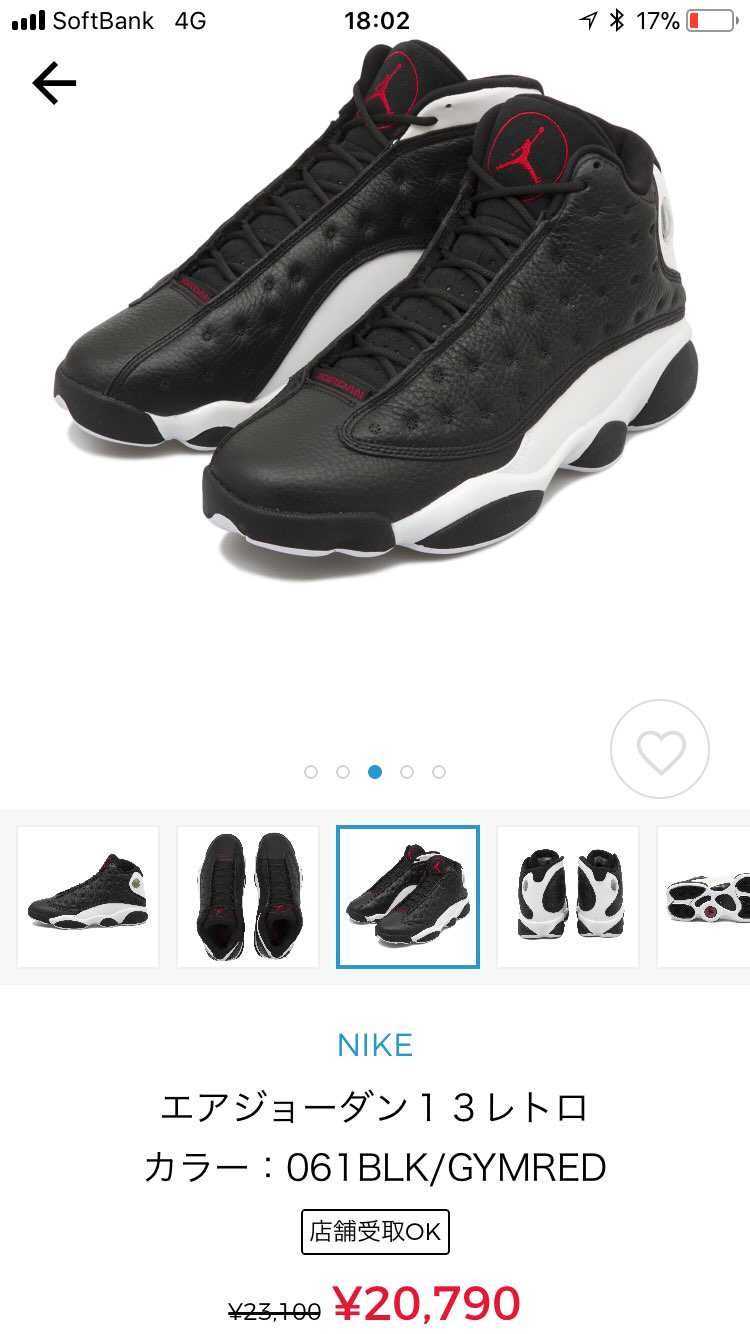This screenshot has height=1334, width=750.
Task: Select the heel-view shoe thumbnail
Action: tap(568, 897)
